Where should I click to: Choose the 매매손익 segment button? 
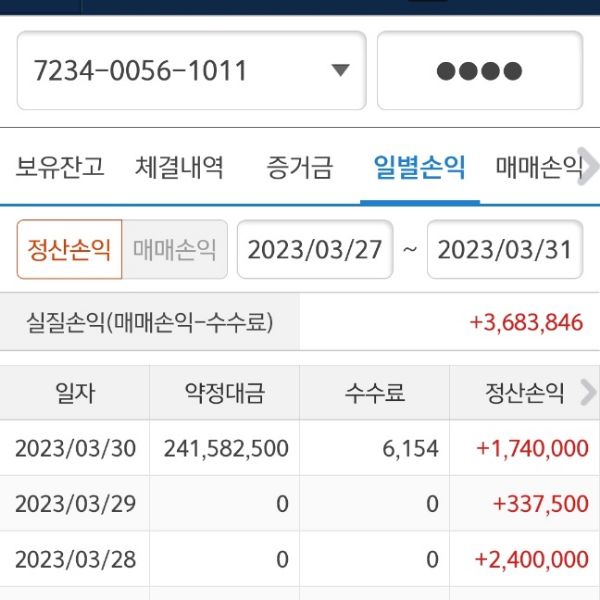coord(174,249)
